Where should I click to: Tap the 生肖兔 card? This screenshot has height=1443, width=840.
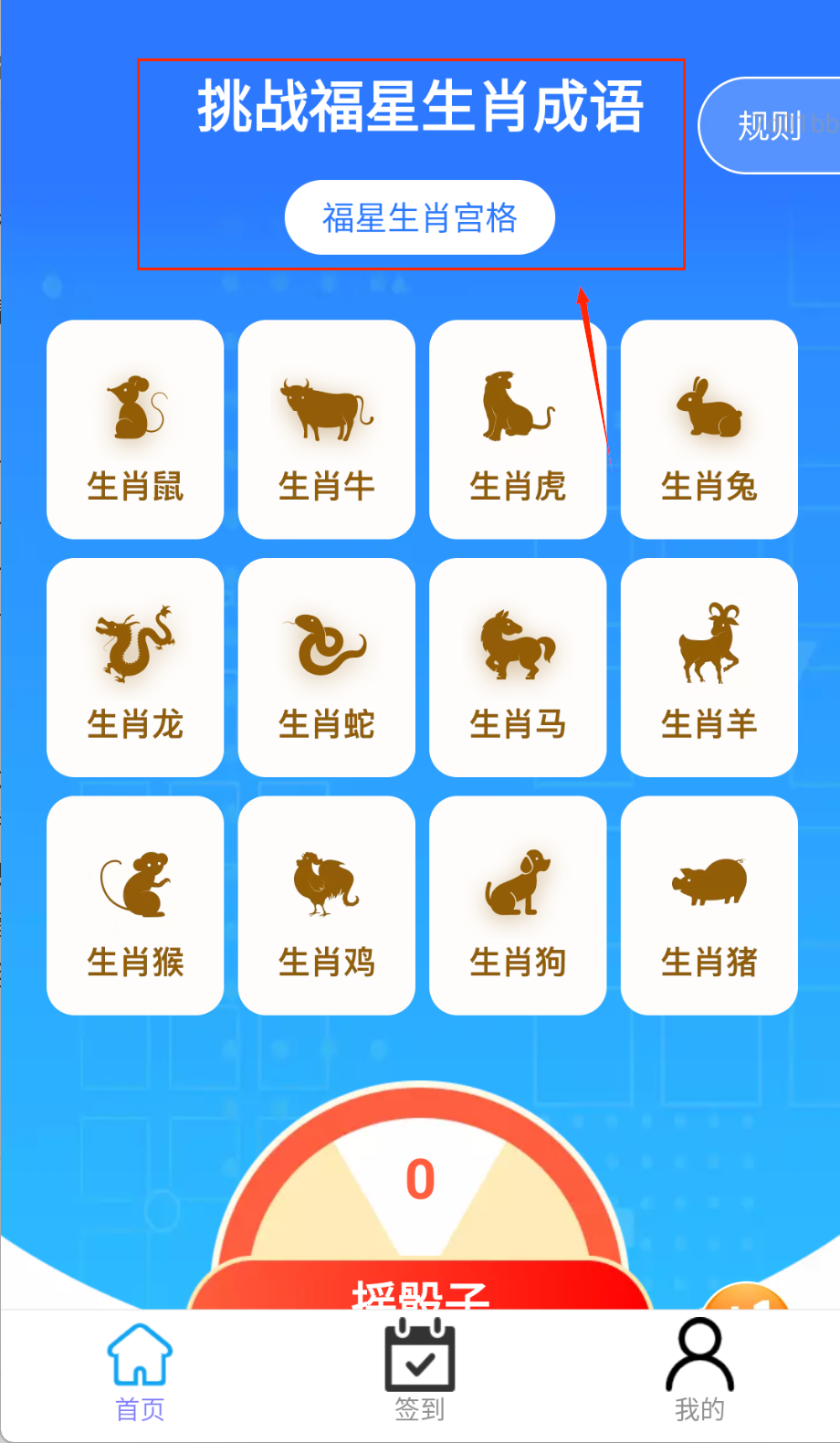click(709, 429)
